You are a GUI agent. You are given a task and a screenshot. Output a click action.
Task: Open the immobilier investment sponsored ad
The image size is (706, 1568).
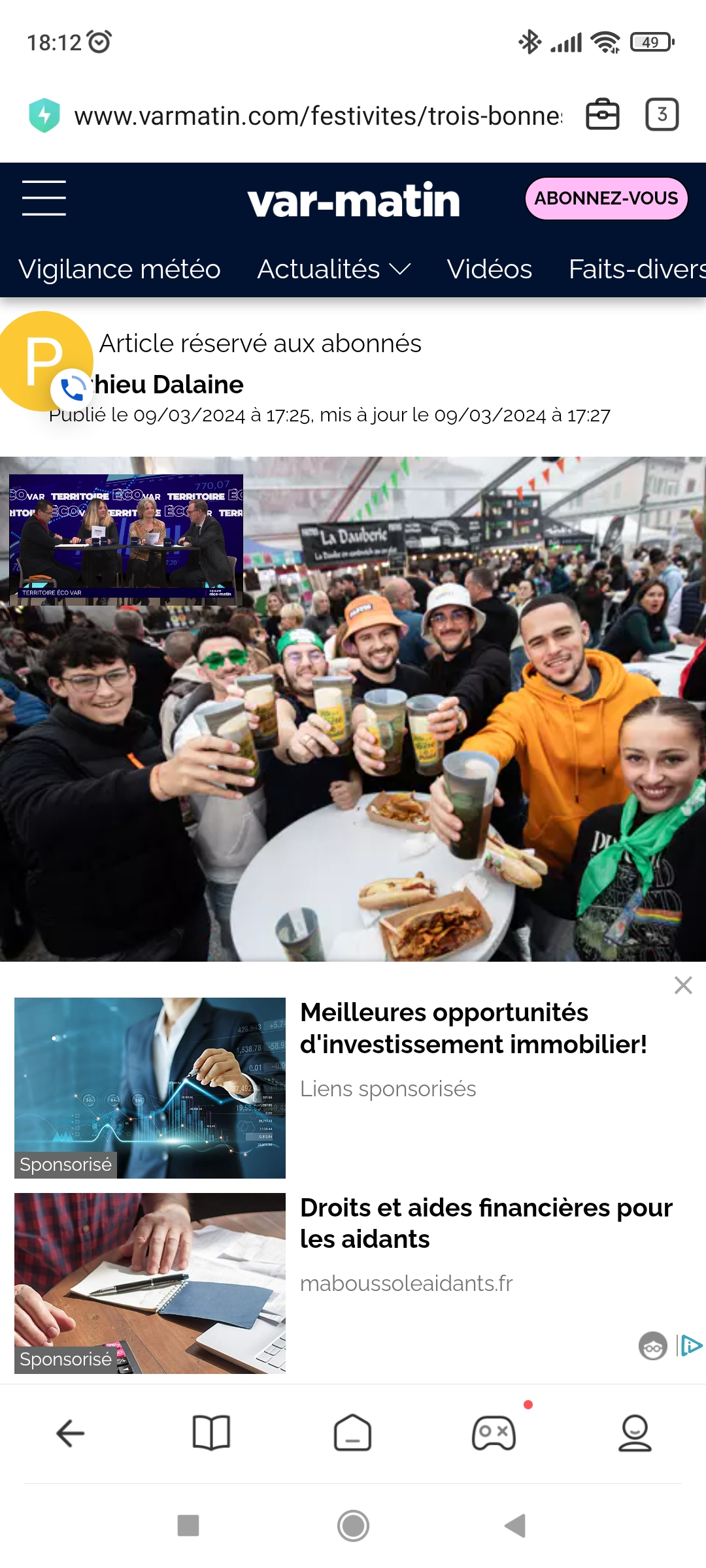473,1028
